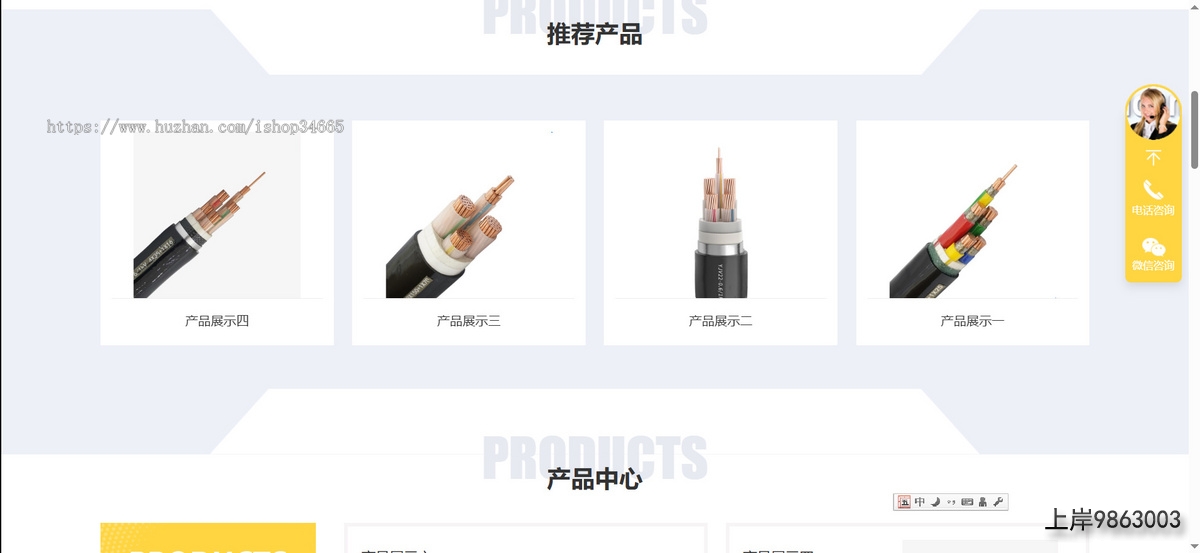Open the customer service avatar
This screenshot has height=553, width=1200.
tap(1153, 112)
